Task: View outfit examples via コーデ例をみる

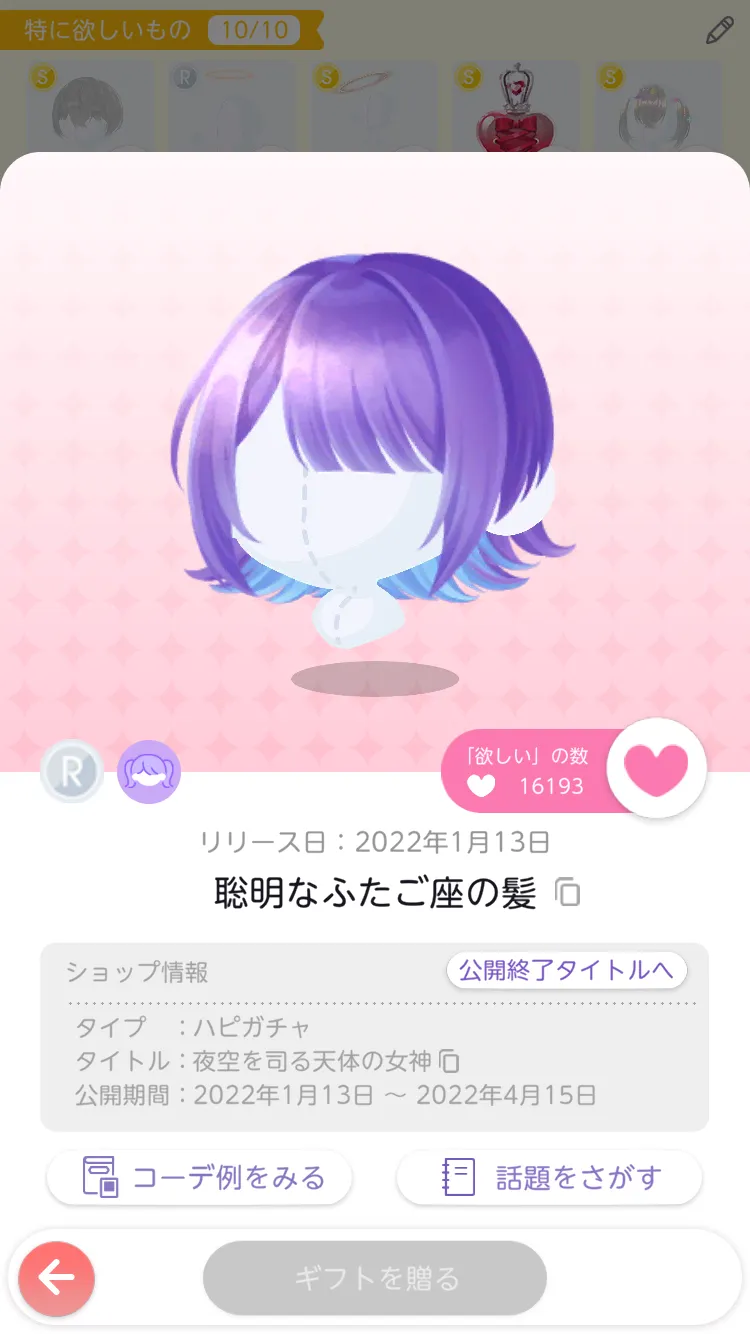Action: [x=200, y=1178]
